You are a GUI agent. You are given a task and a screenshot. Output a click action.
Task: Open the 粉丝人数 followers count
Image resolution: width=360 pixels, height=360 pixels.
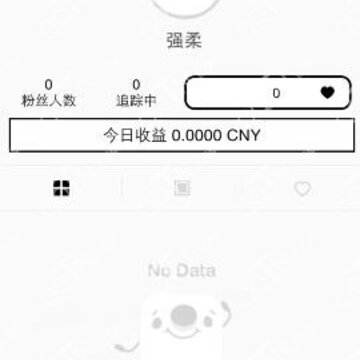click(x=49, y=93)
